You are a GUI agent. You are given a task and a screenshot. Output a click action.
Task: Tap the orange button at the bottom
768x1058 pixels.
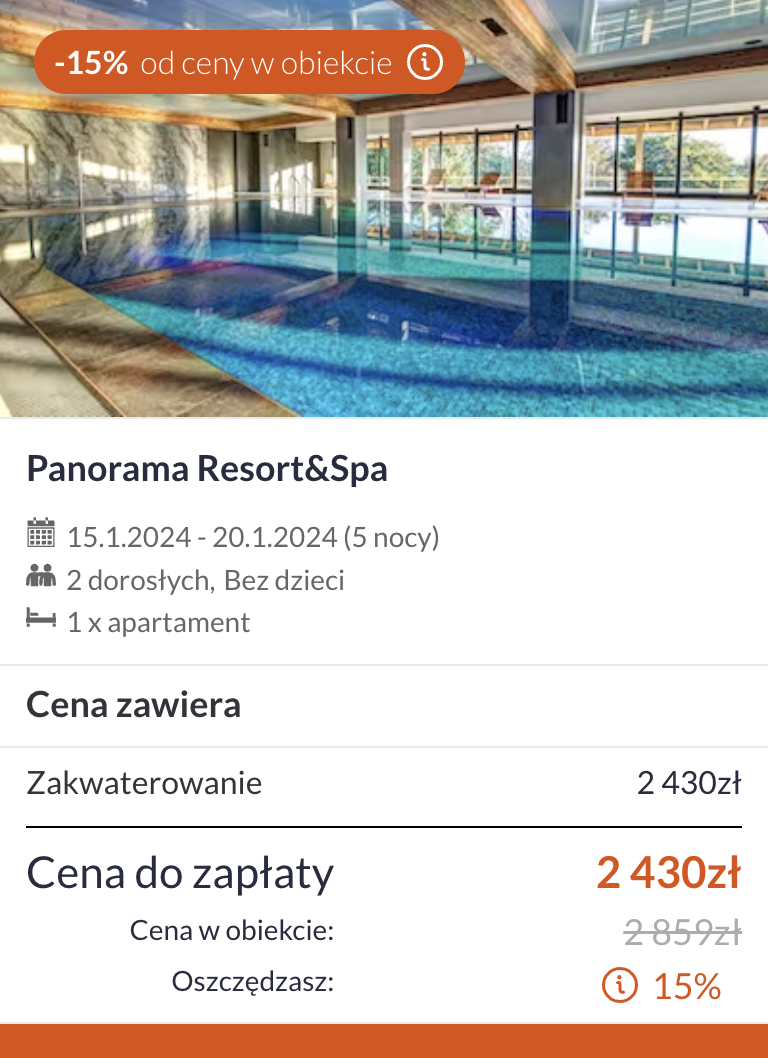(x=384, y=1042)
